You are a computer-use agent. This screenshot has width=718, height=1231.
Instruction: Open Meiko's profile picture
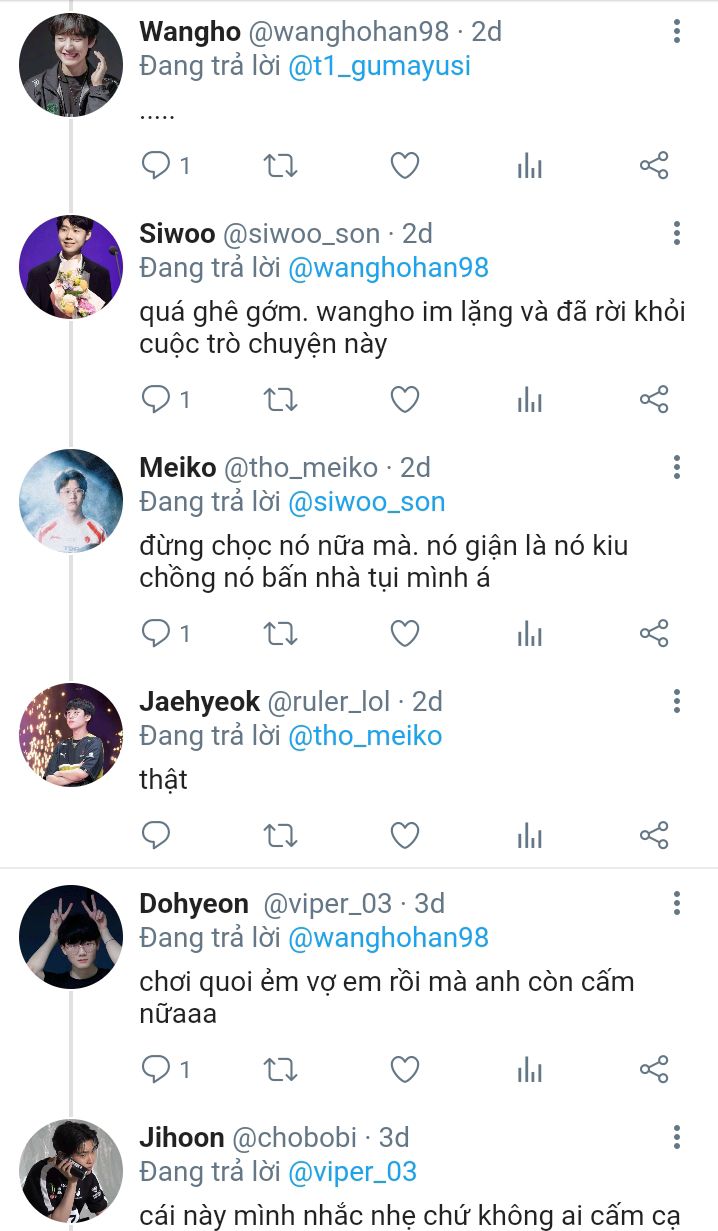point(71,501)
